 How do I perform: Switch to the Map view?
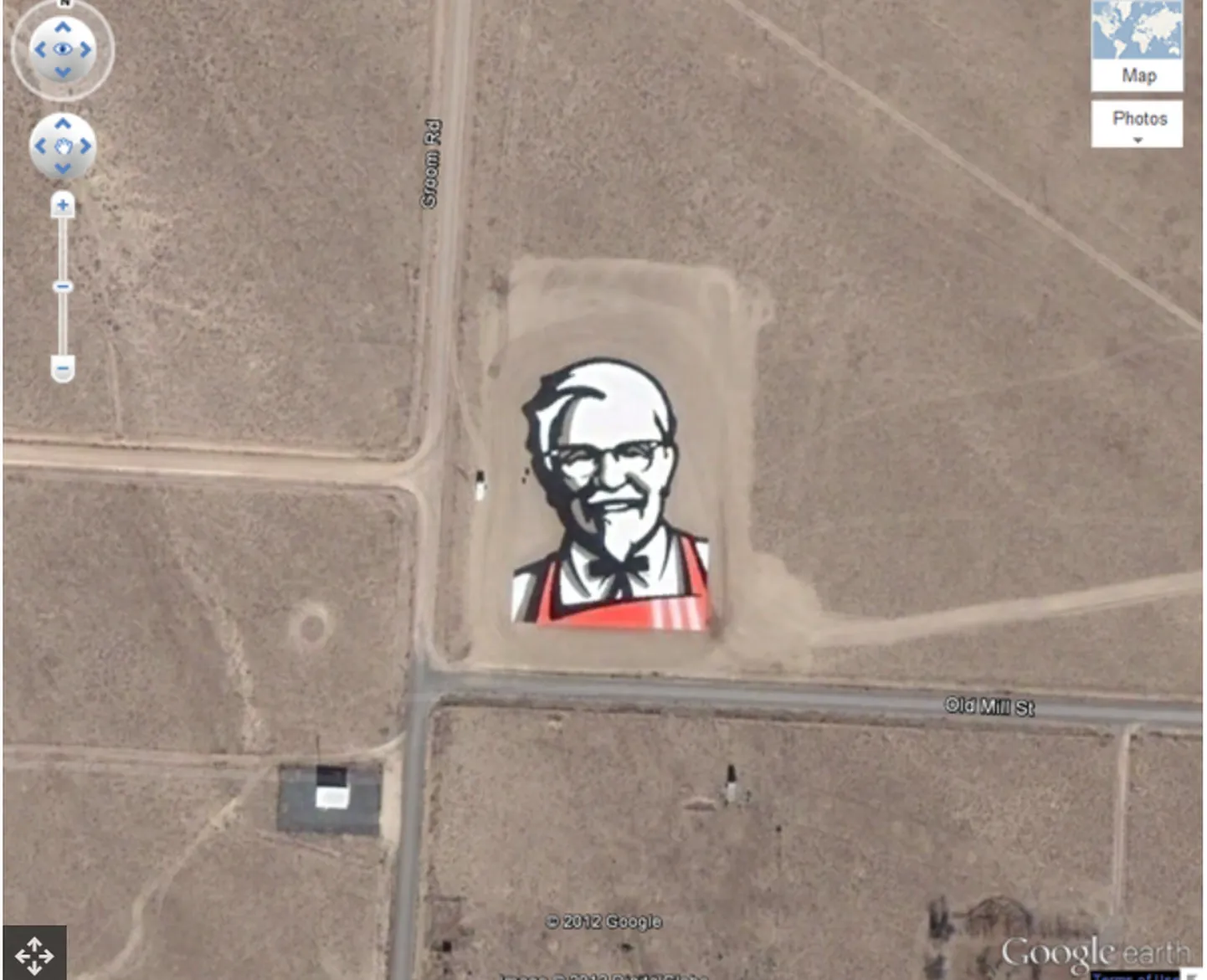(x=1137, y=47)
